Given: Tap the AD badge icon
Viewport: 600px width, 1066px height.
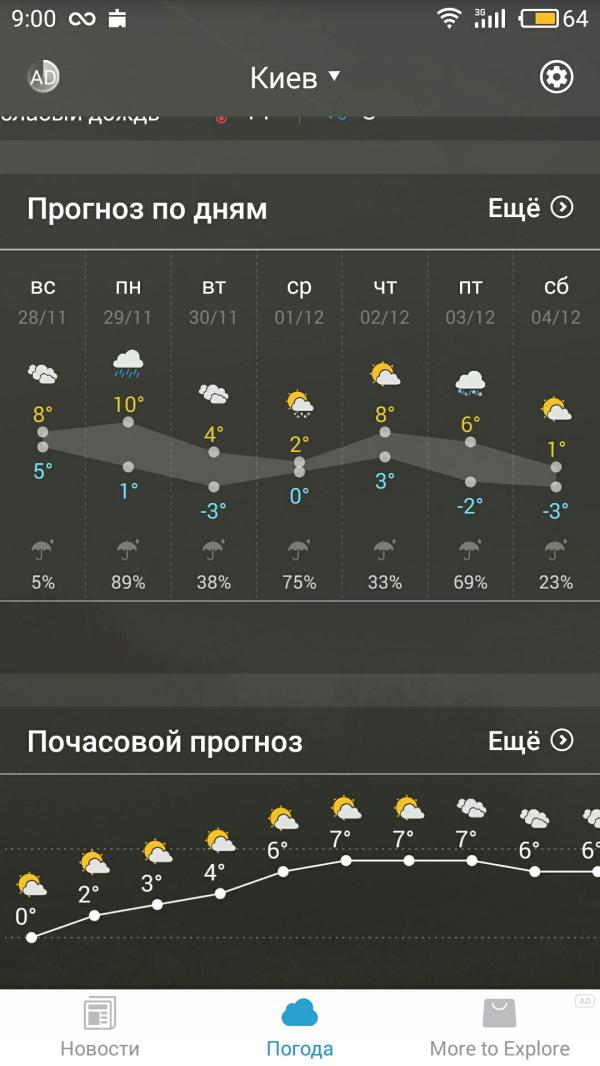Looking at the screenshot, I should (43, 77).
